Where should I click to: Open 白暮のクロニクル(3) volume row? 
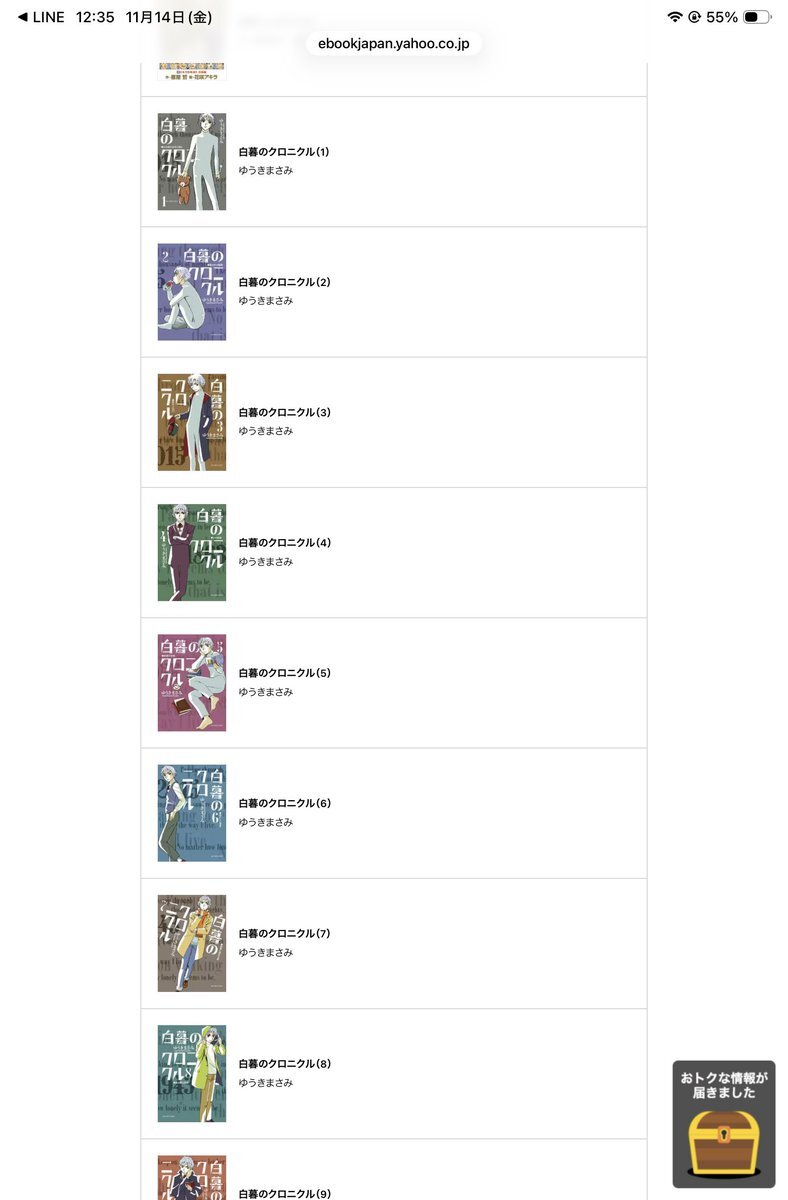(x=394, y=422)
